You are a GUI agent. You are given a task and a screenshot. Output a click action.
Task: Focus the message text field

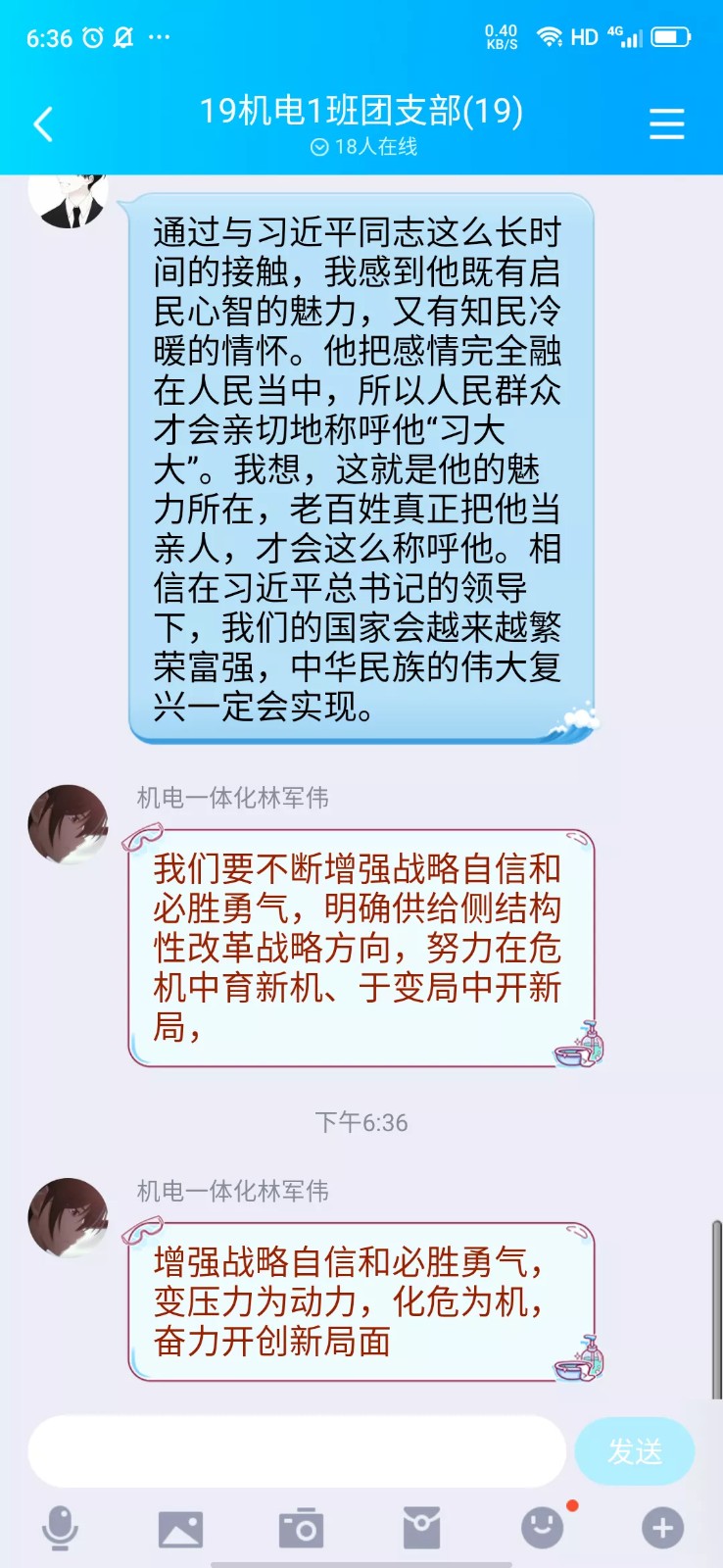click(x=297, y=1450)
